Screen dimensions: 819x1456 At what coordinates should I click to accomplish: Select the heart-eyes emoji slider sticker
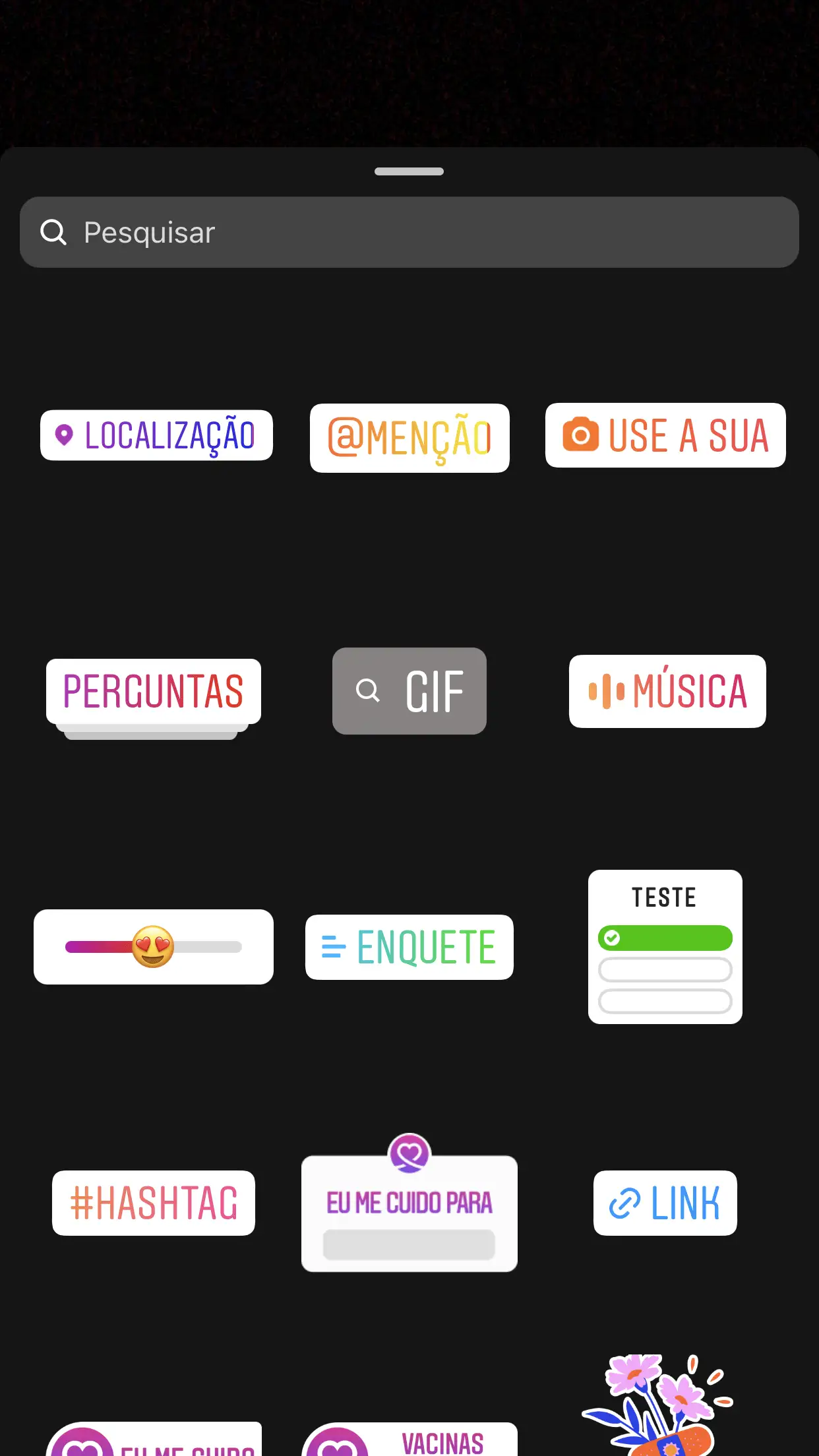pos(154,947)
